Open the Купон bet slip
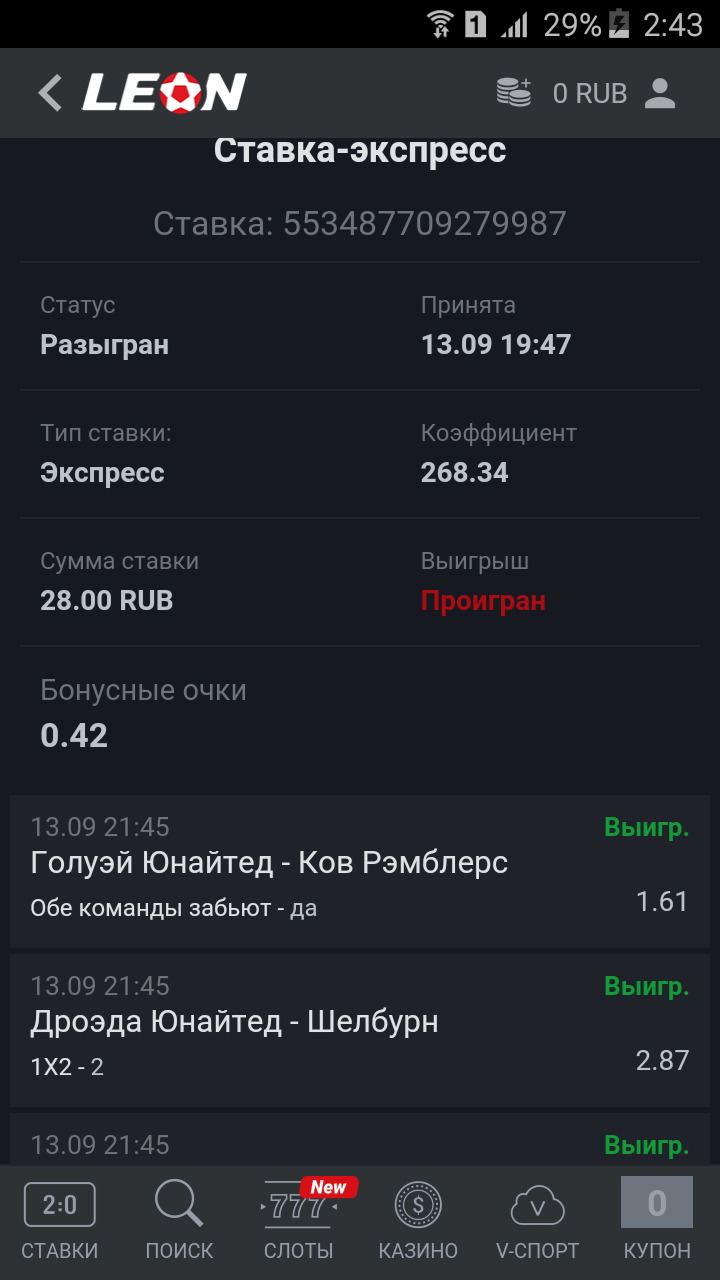This screenshot has width=720, height=1280. [x=657, y=1222]
